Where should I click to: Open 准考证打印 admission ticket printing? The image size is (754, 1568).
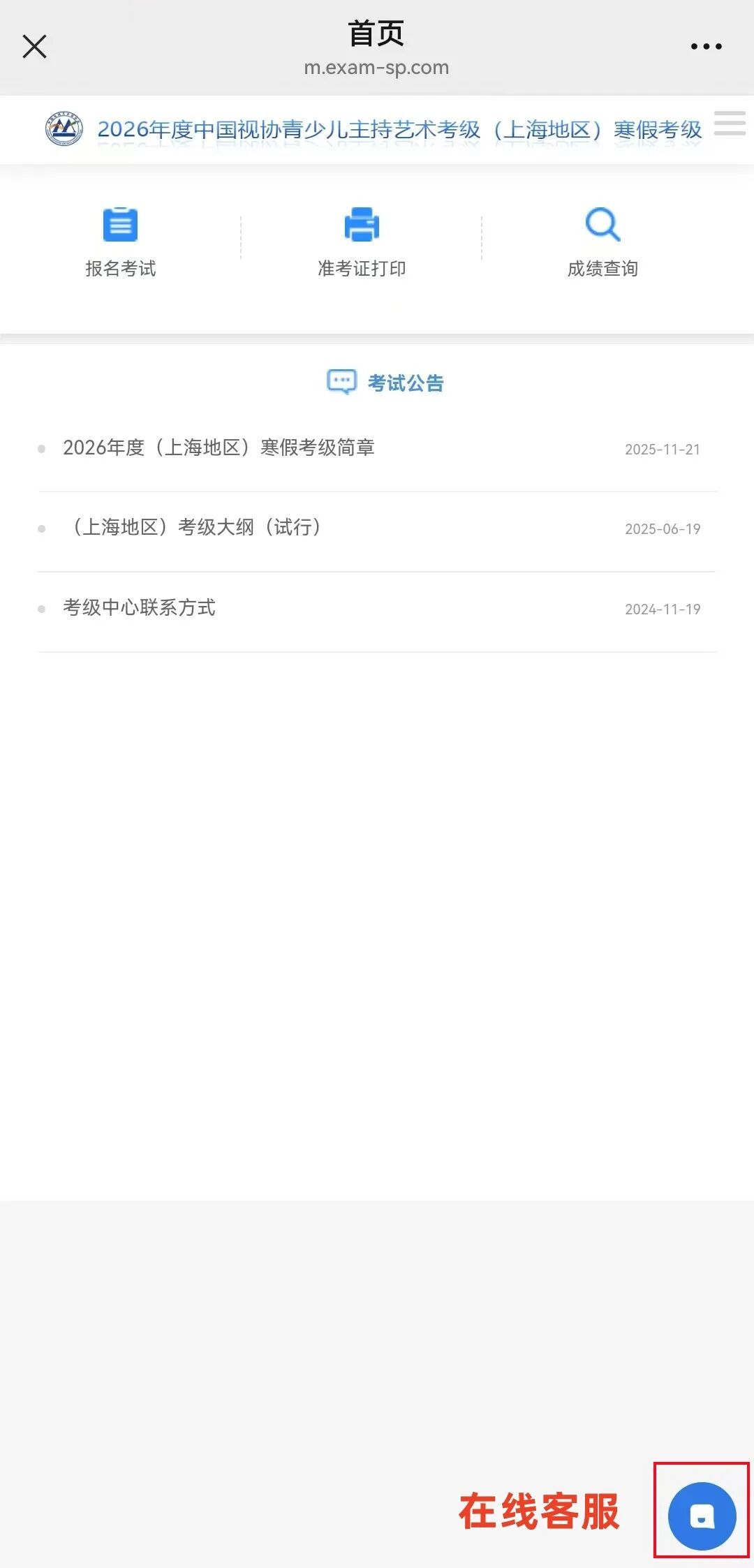click(x=362, y=242)
